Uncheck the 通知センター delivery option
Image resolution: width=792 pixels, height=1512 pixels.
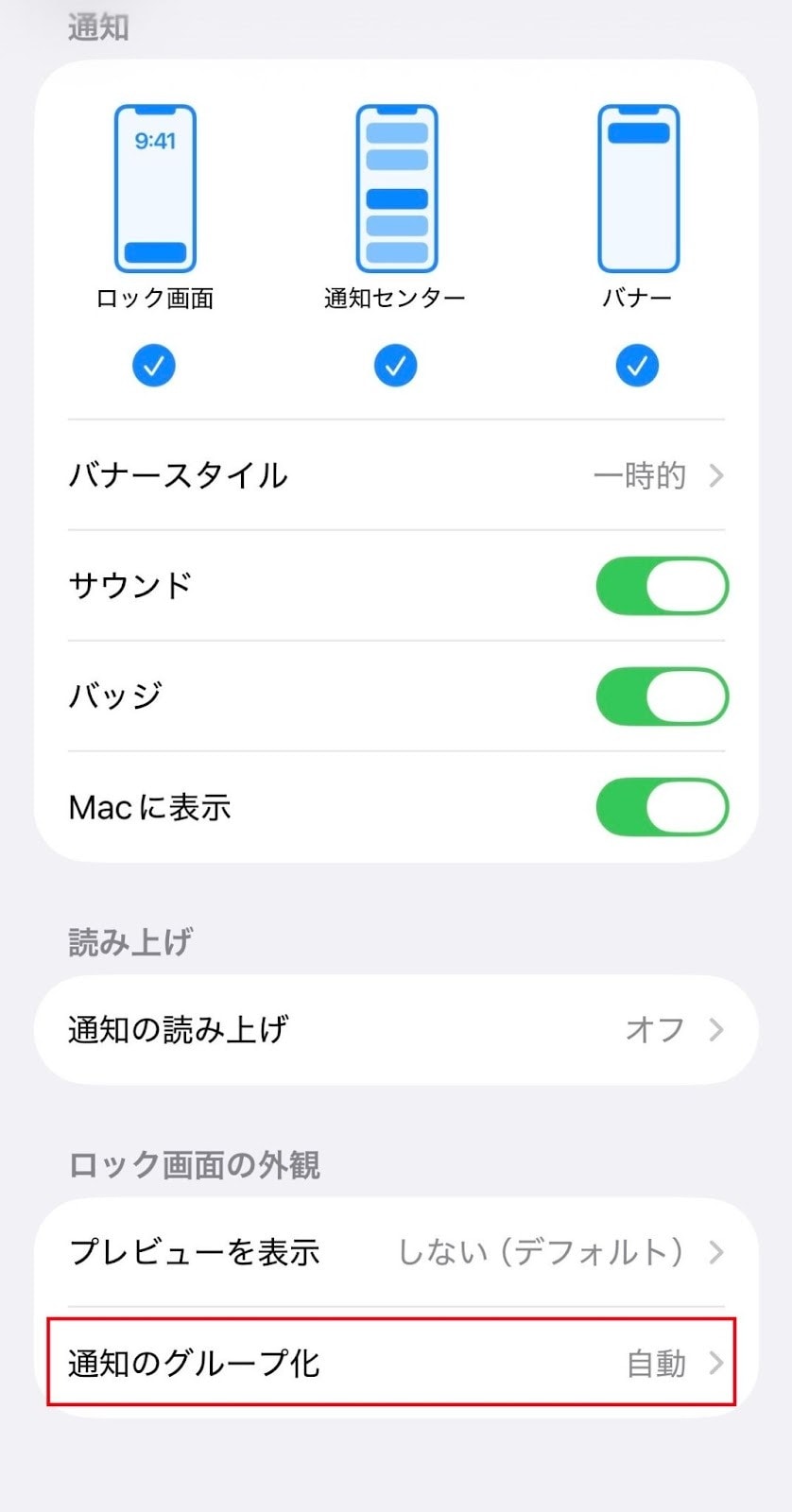(396, 366)
